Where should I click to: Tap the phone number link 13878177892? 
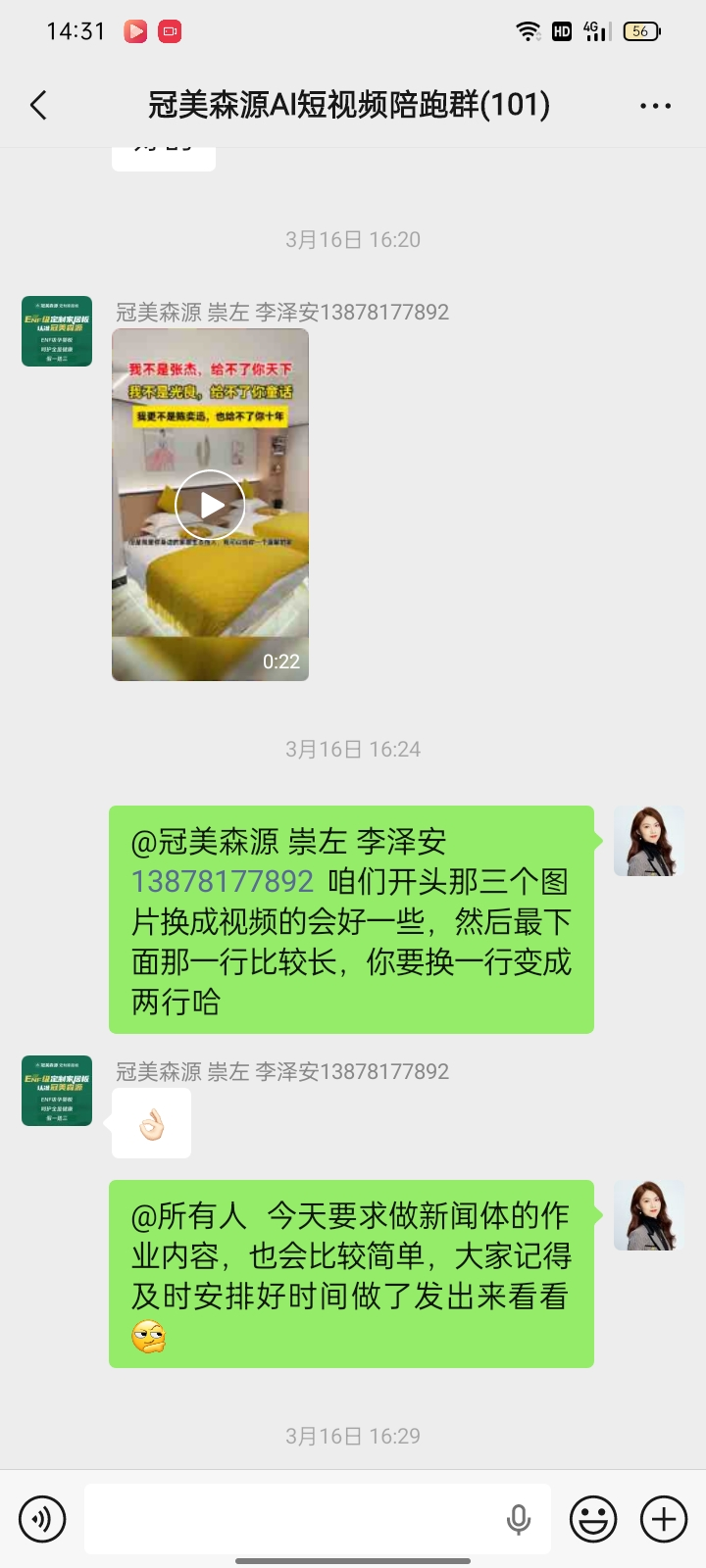pos(223,882)
